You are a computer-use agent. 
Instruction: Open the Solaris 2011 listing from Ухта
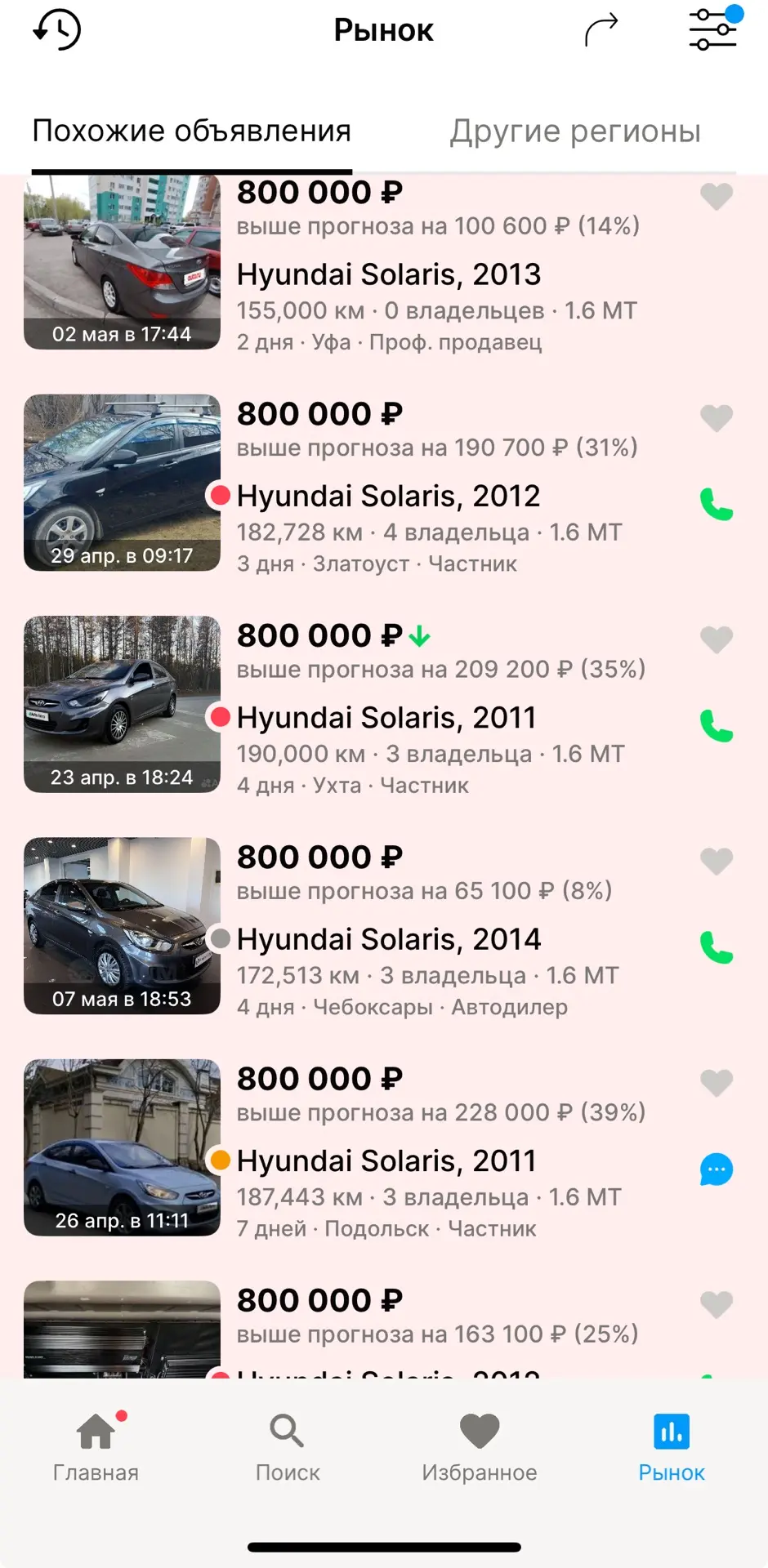point(384,705)
